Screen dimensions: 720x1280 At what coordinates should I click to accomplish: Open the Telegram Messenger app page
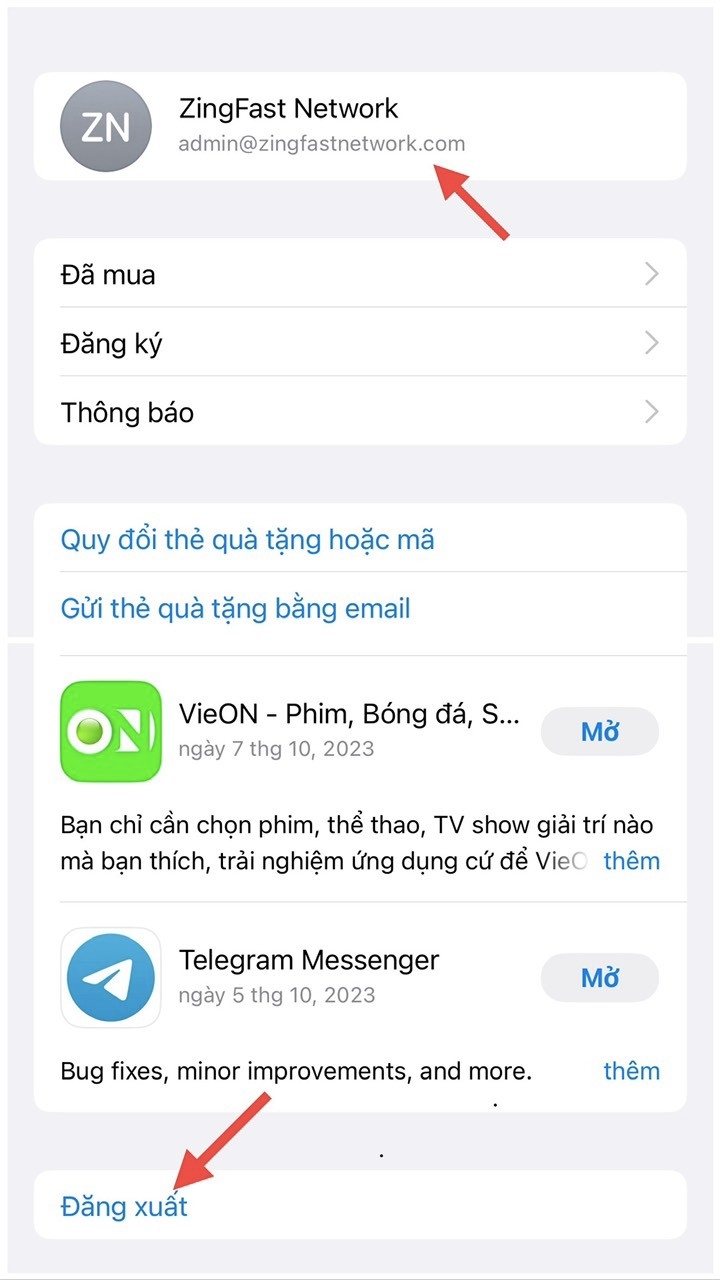click(x=308, y=961)
